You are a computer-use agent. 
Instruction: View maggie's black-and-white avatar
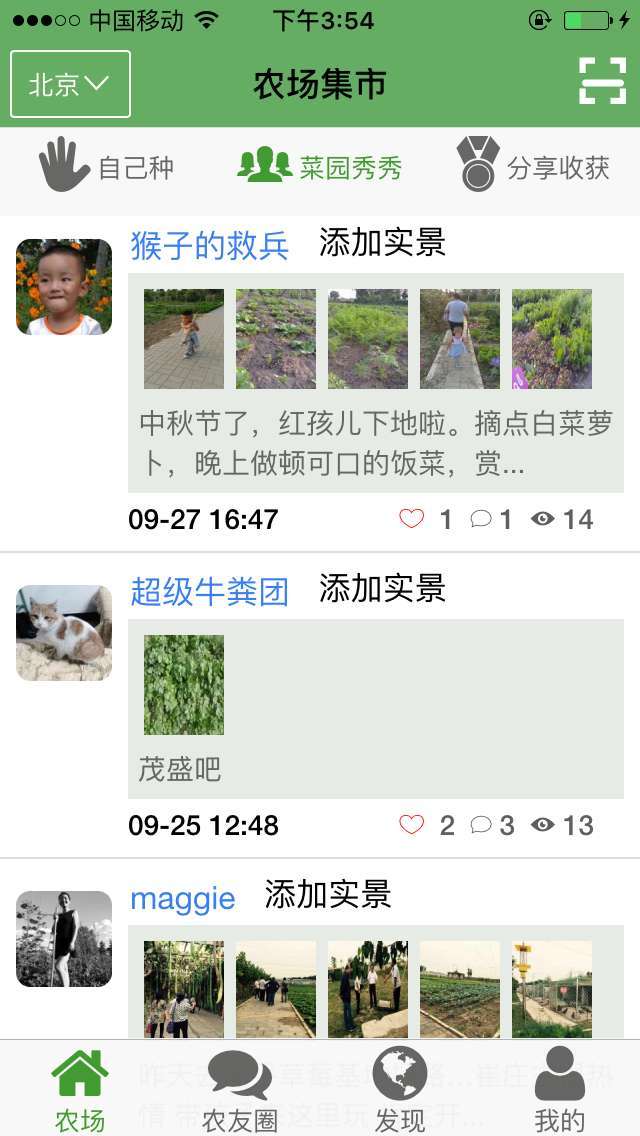pos(64,939)
